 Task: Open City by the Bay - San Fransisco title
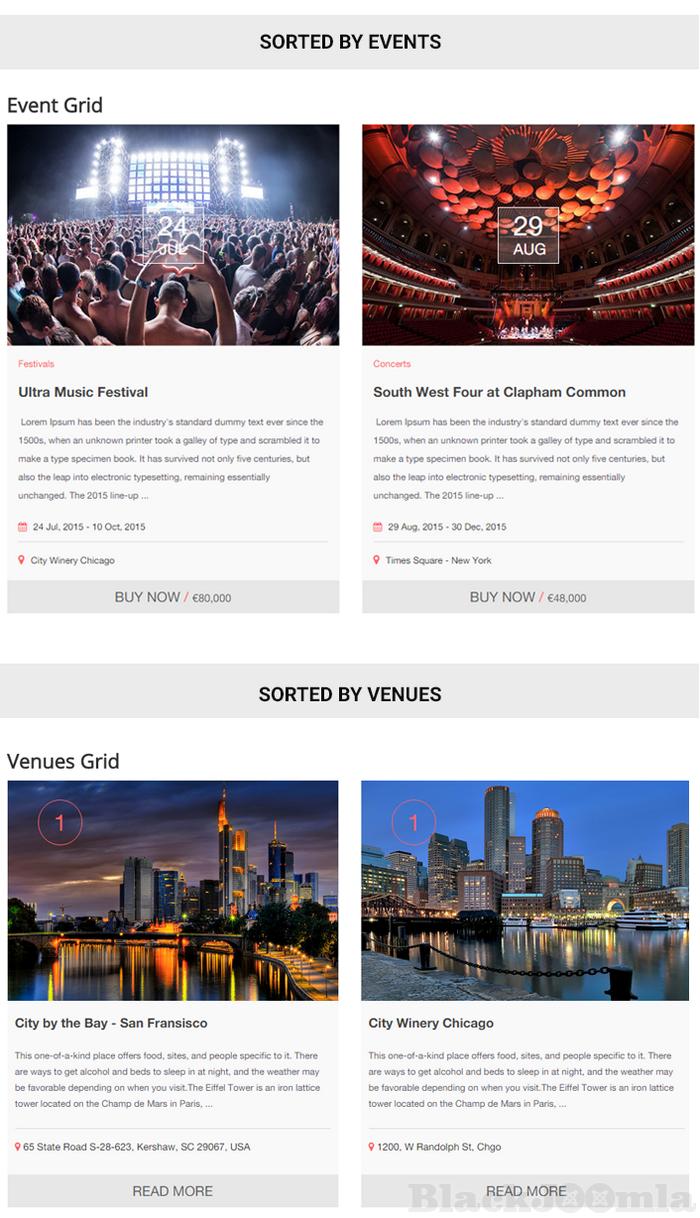tap(111, 1023)
